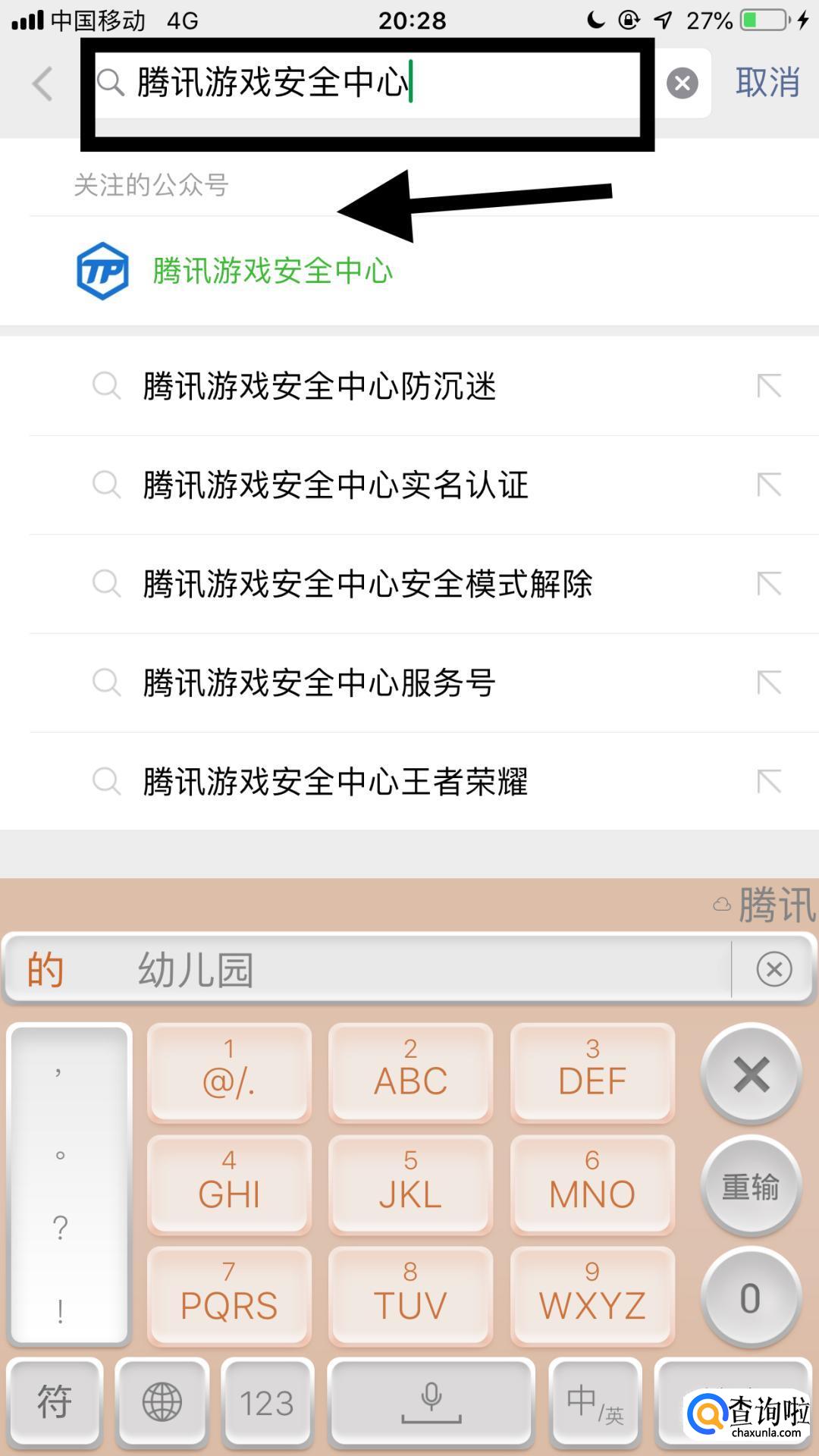
Task: Tap the 重输 re-enter key
Action: (x=751, y=1187)
